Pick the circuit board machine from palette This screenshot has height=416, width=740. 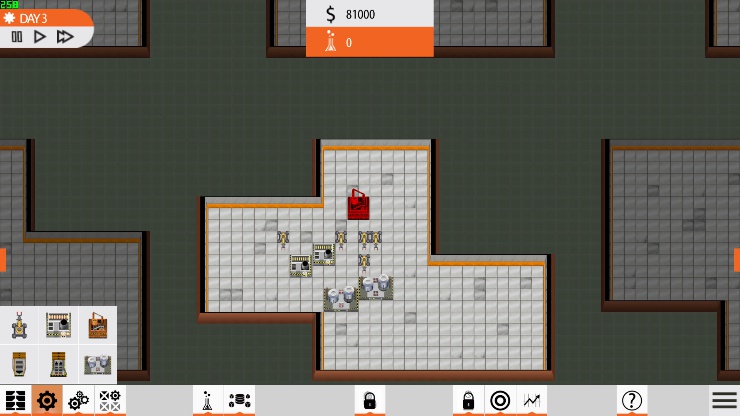tap(59, 325)
